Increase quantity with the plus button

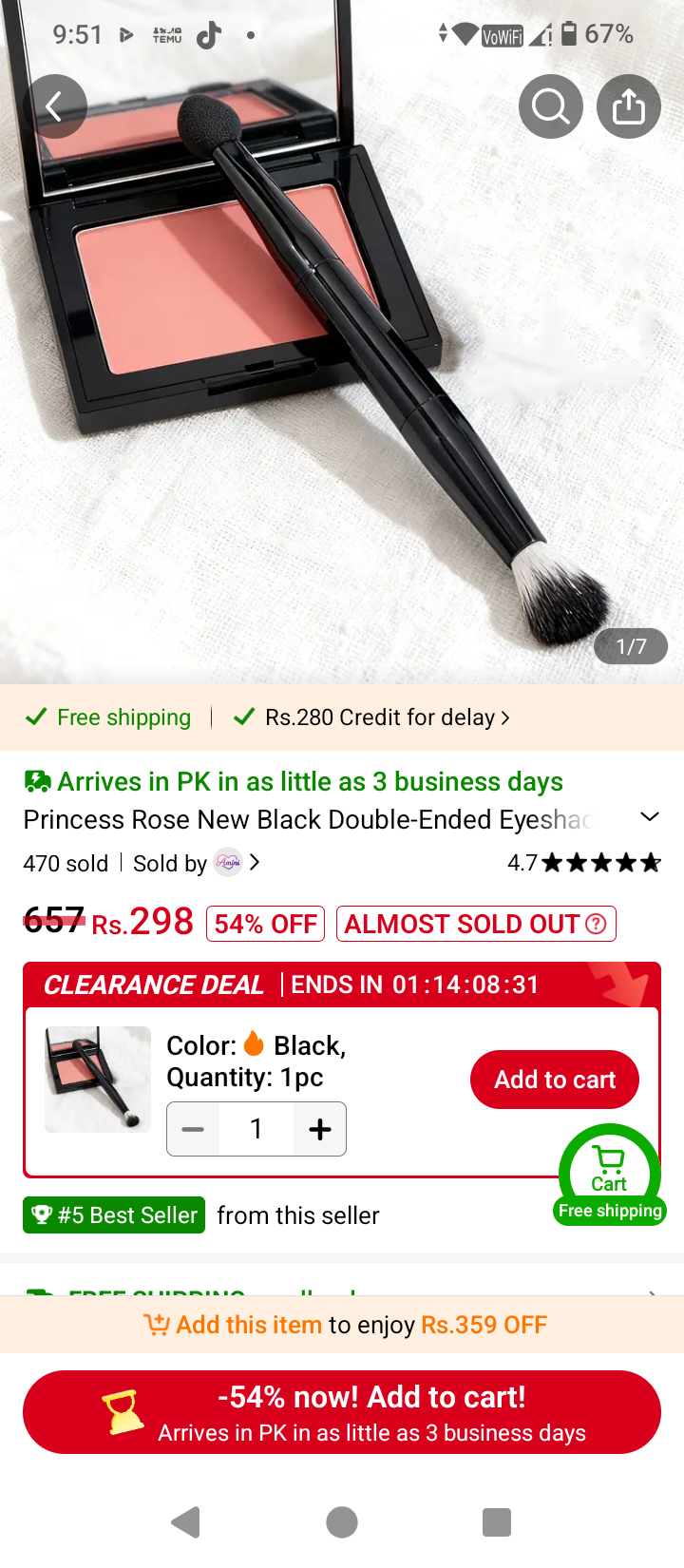coord(320,1129)
